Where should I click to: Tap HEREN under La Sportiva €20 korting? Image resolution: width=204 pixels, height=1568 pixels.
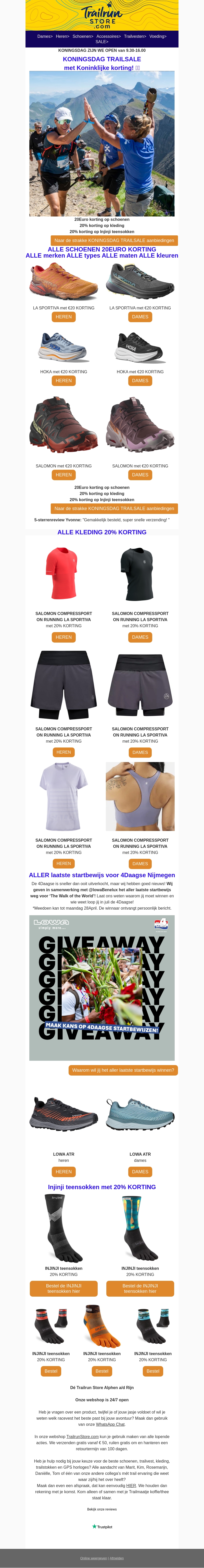click(x=64, y=317)
